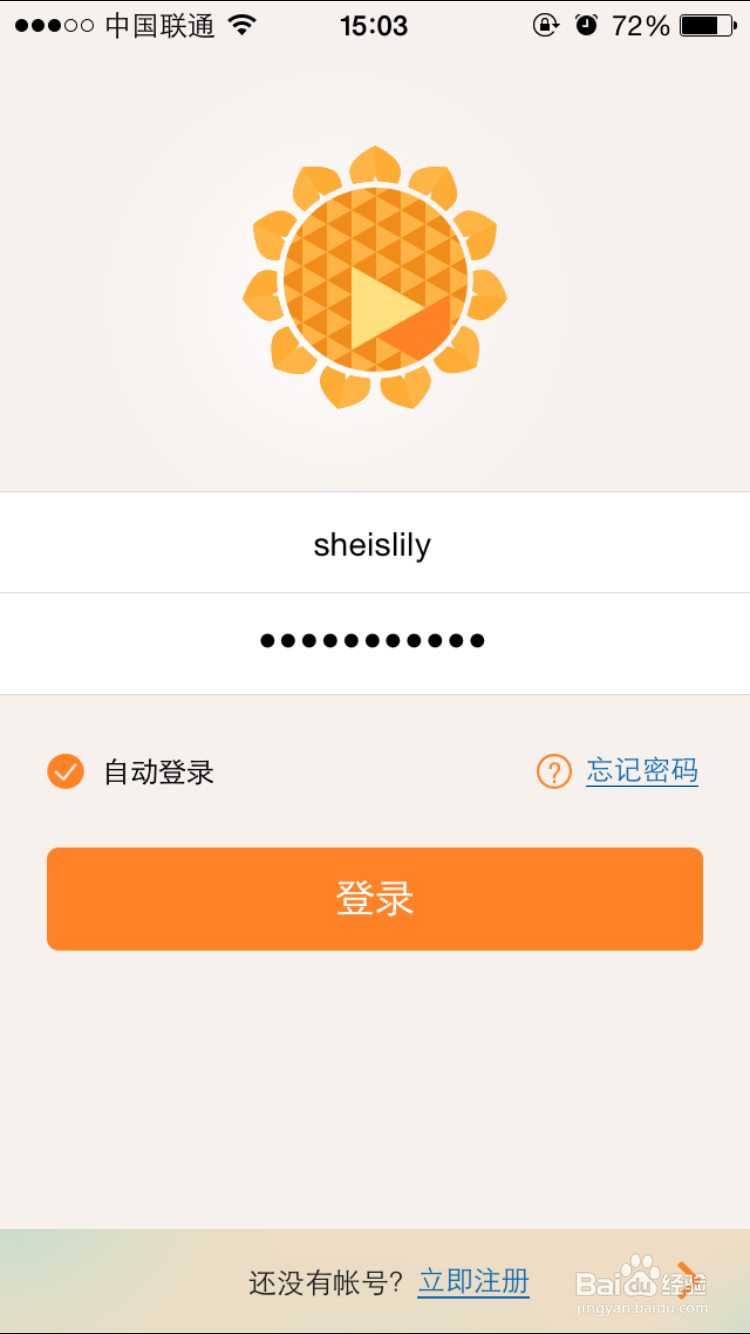Open registration via the 立即注册 link
This screenshot has height=1334, width=750.
(x=472, y=1281)
